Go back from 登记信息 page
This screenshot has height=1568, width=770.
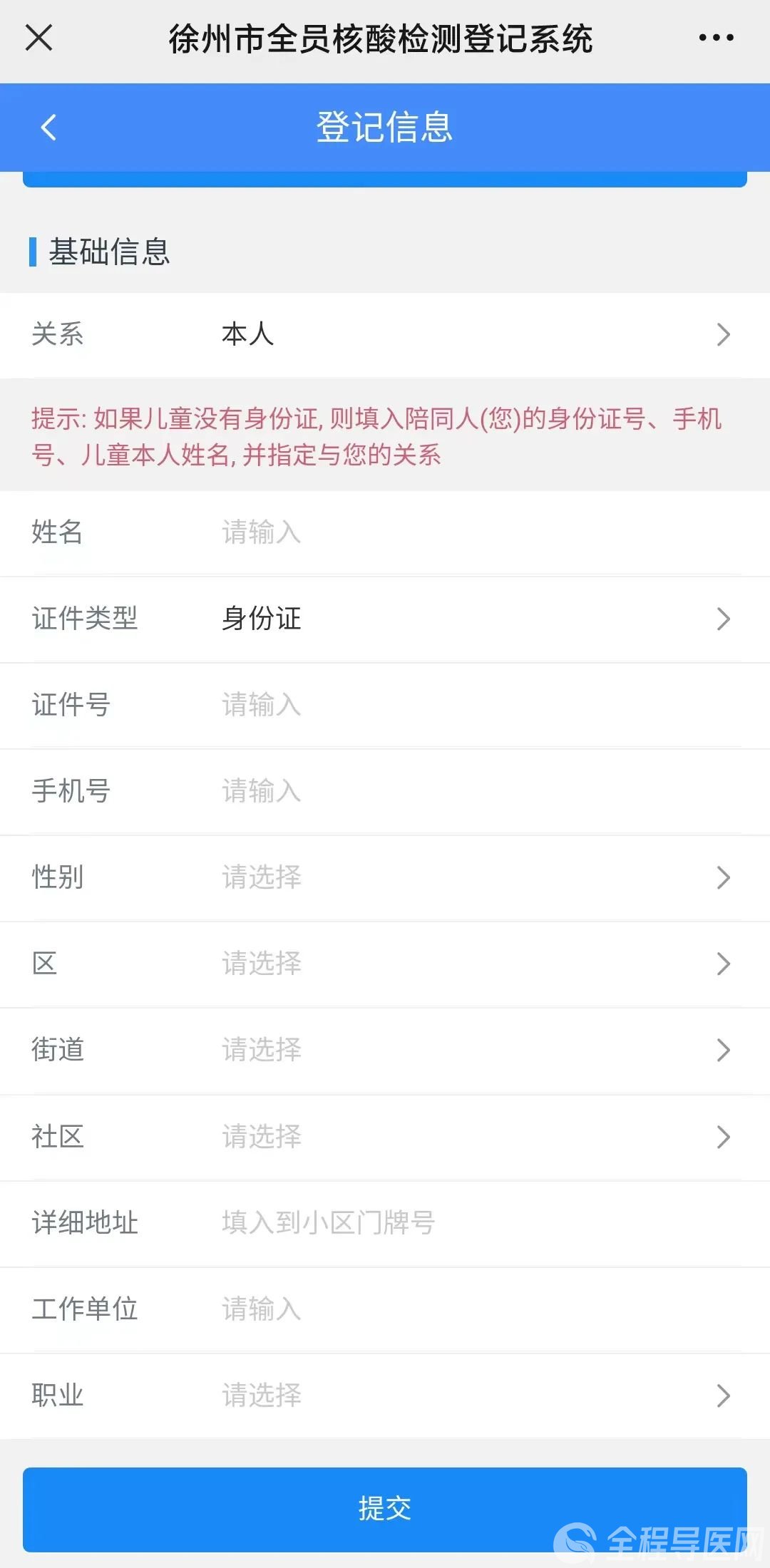[48, 128]
